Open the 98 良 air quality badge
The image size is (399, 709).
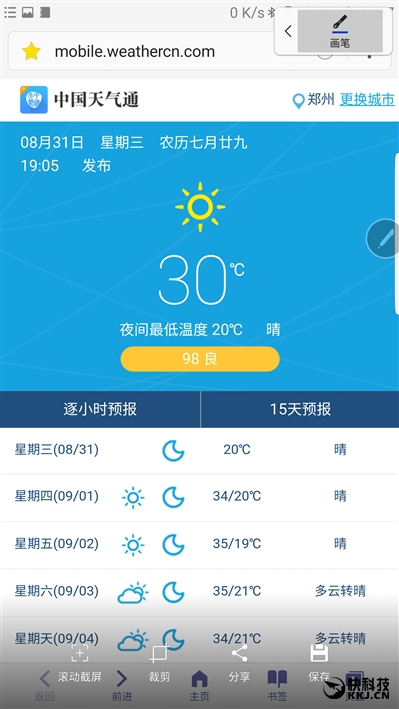click(200, 359)
